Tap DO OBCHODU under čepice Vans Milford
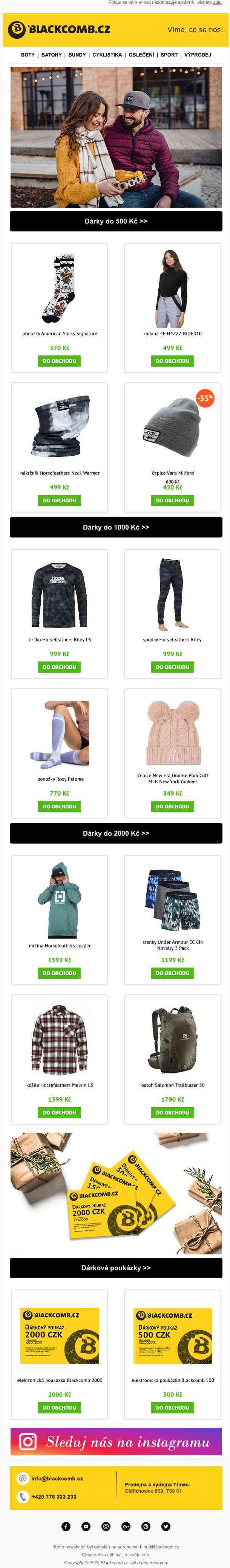The width and height of the screenshot is (230, 1568). (x=172, y=500)
